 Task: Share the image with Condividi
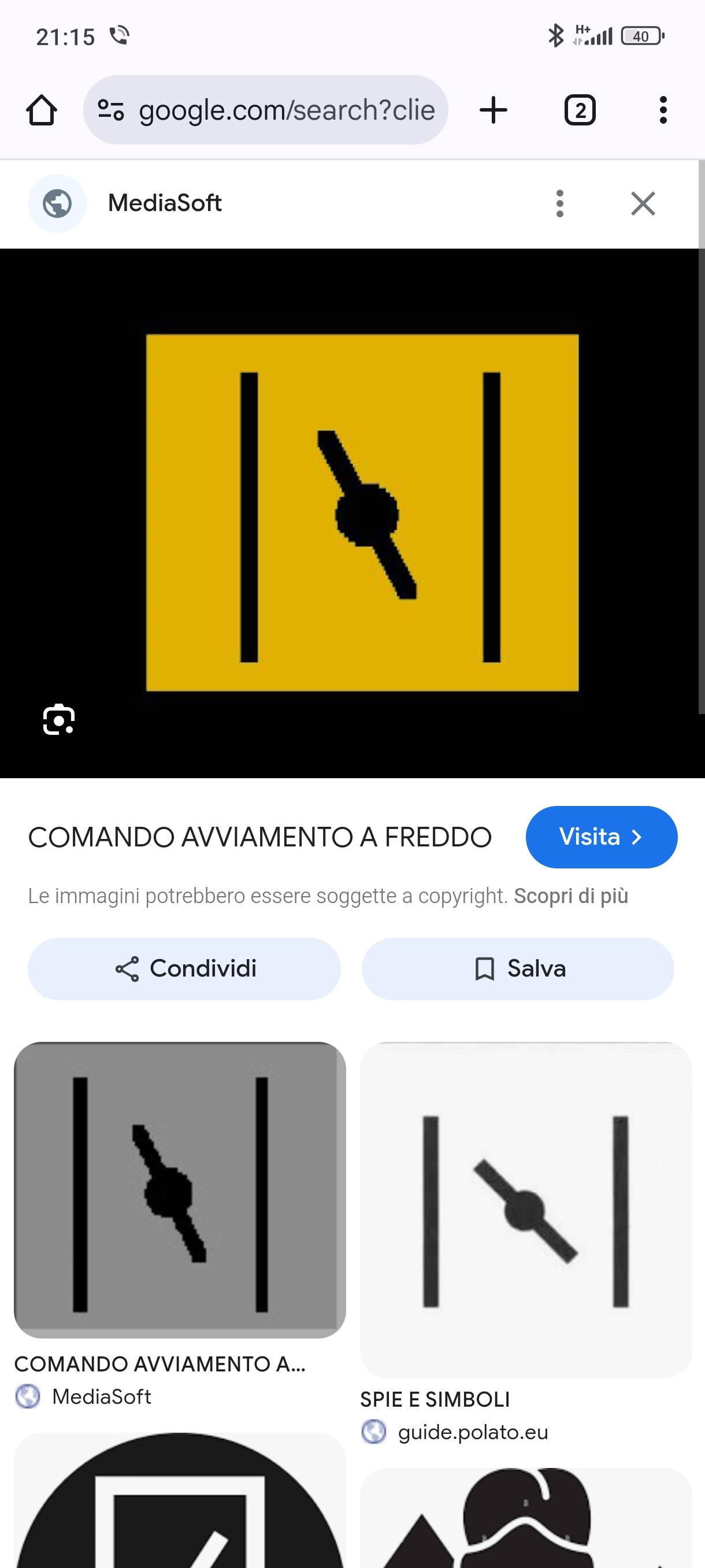[x=184, y=968]
